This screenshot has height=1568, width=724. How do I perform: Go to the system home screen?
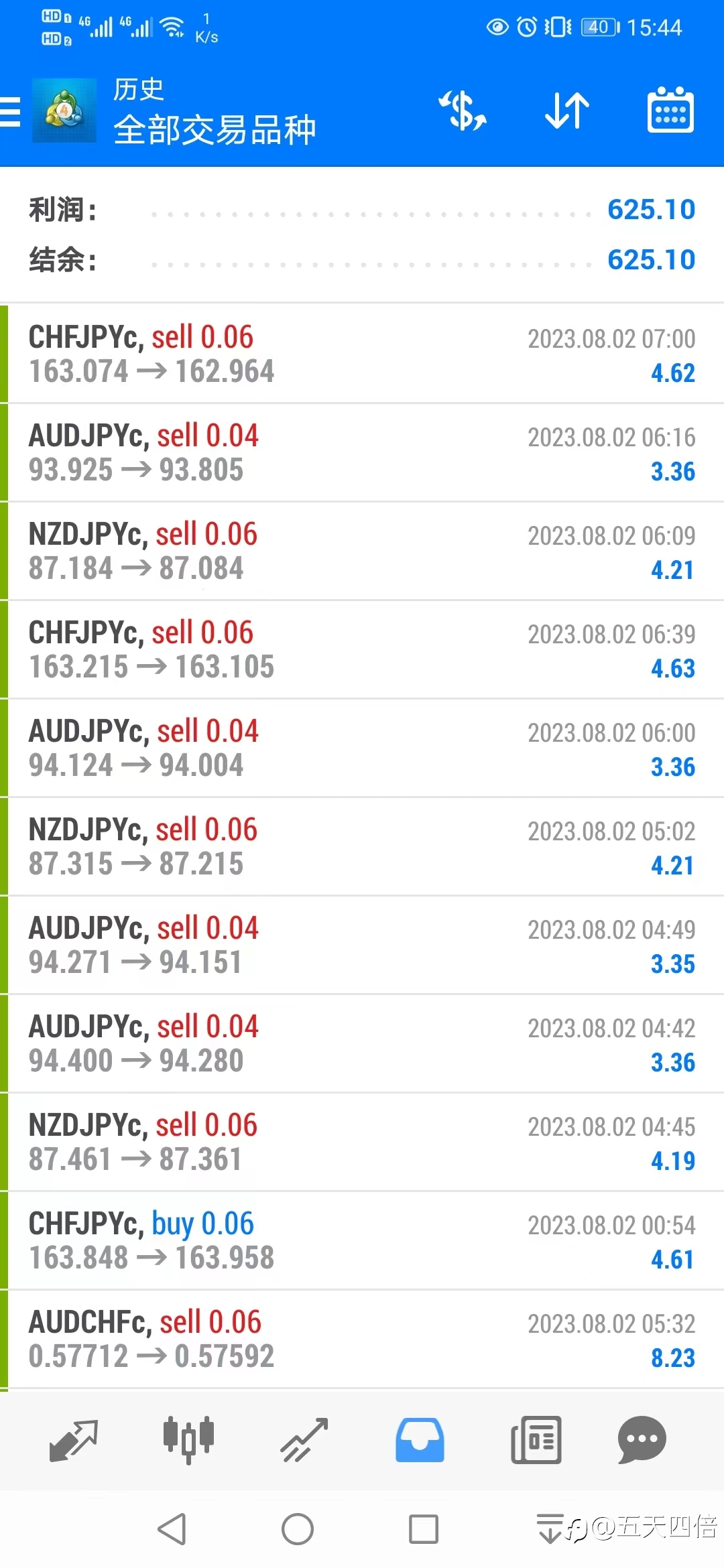pyautogui.click(x=298, y=1529)
